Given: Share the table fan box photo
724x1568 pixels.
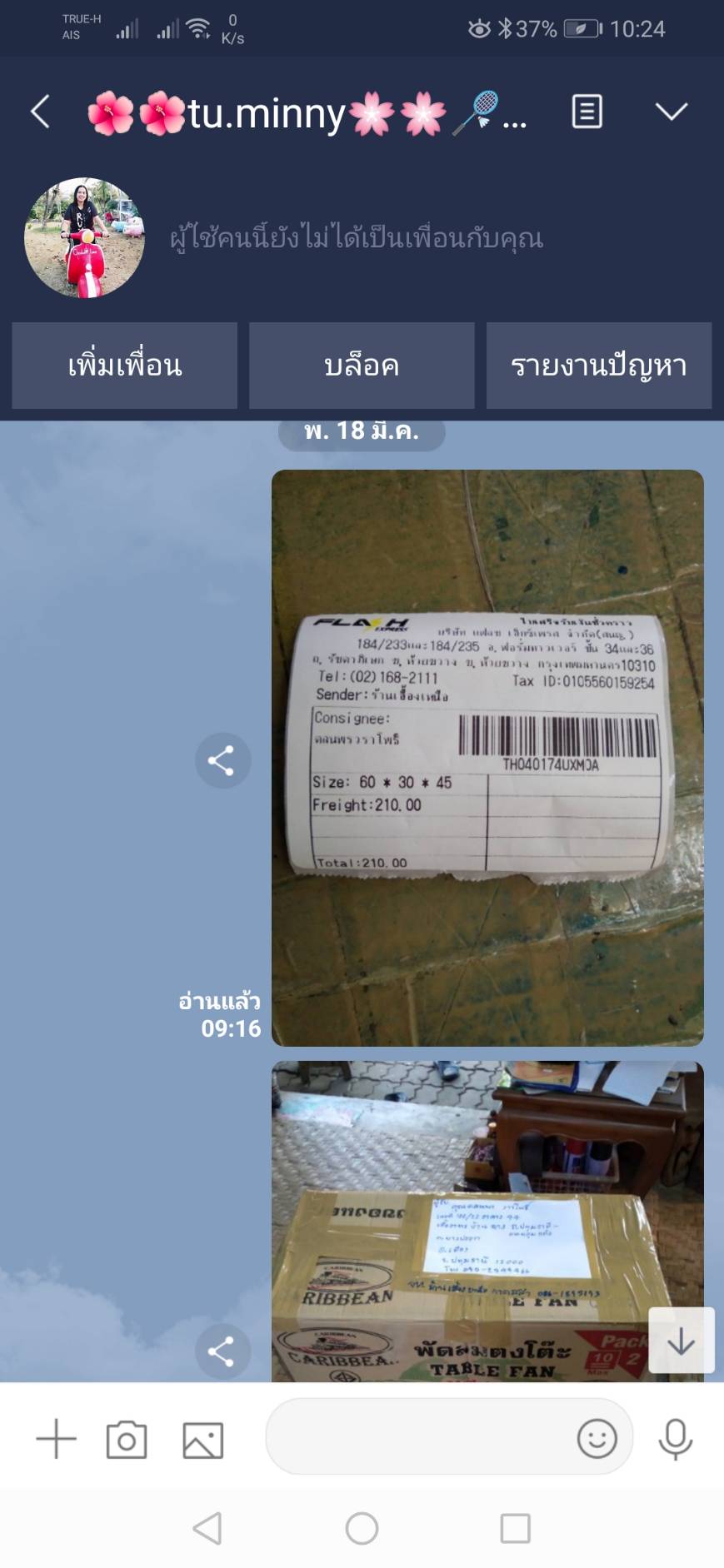Looking at the screenshot, I should 222,1351.
